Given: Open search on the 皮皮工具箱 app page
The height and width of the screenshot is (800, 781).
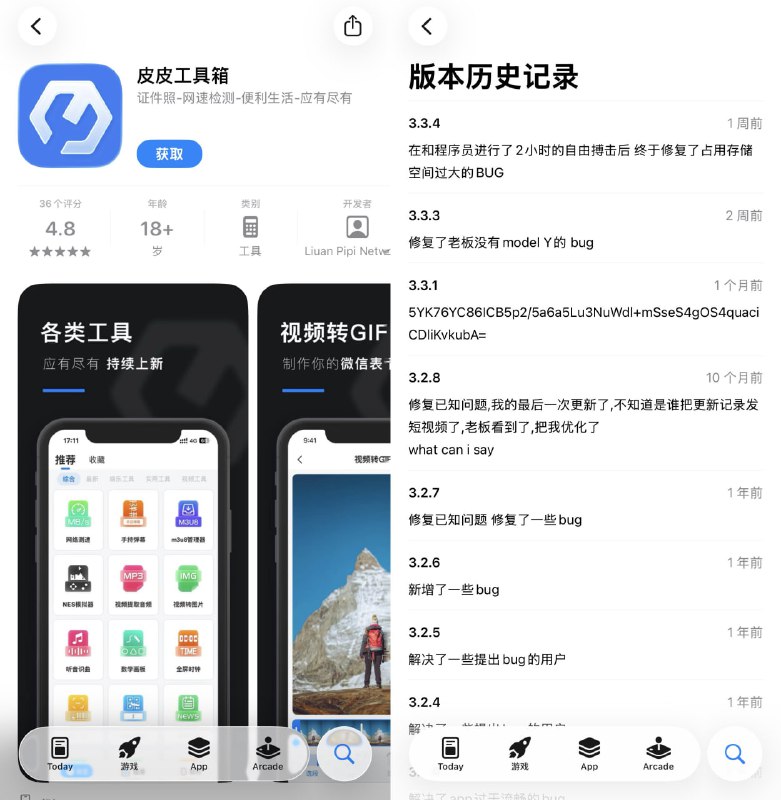Looking at the screenshot, I should pos(345,753).
